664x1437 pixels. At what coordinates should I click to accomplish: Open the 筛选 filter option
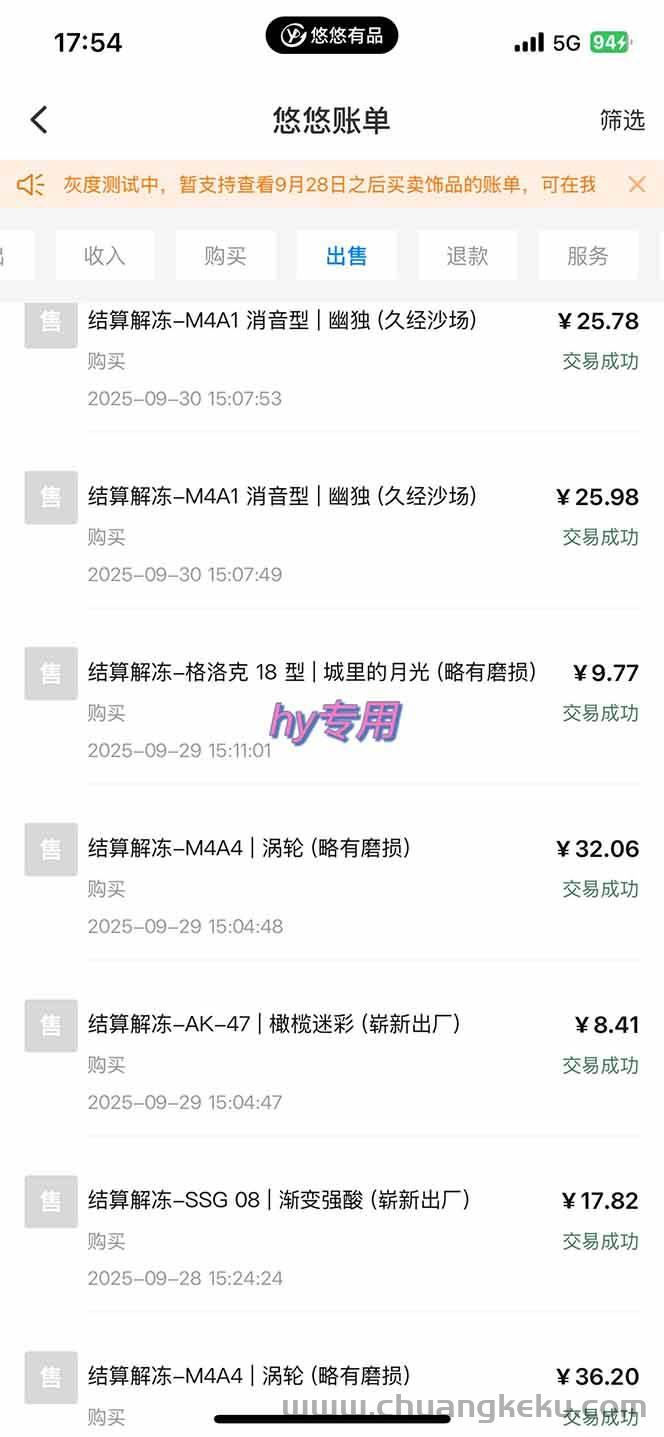click(622, 120)
